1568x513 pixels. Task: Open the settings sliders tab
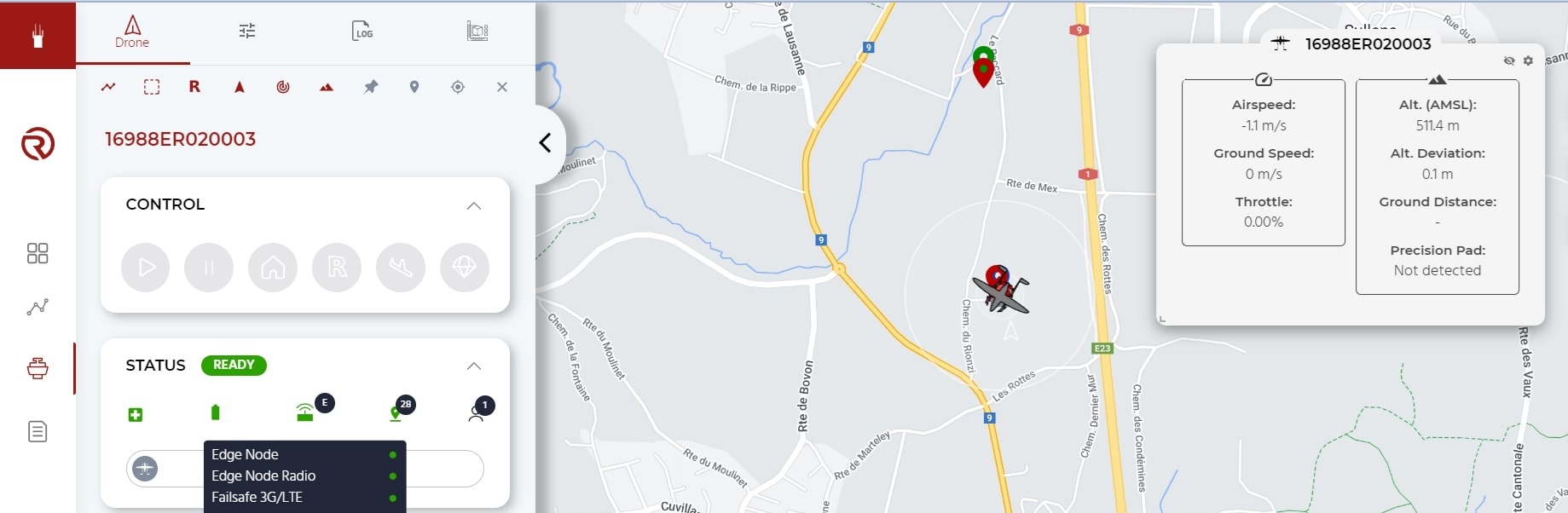(247, 32)
